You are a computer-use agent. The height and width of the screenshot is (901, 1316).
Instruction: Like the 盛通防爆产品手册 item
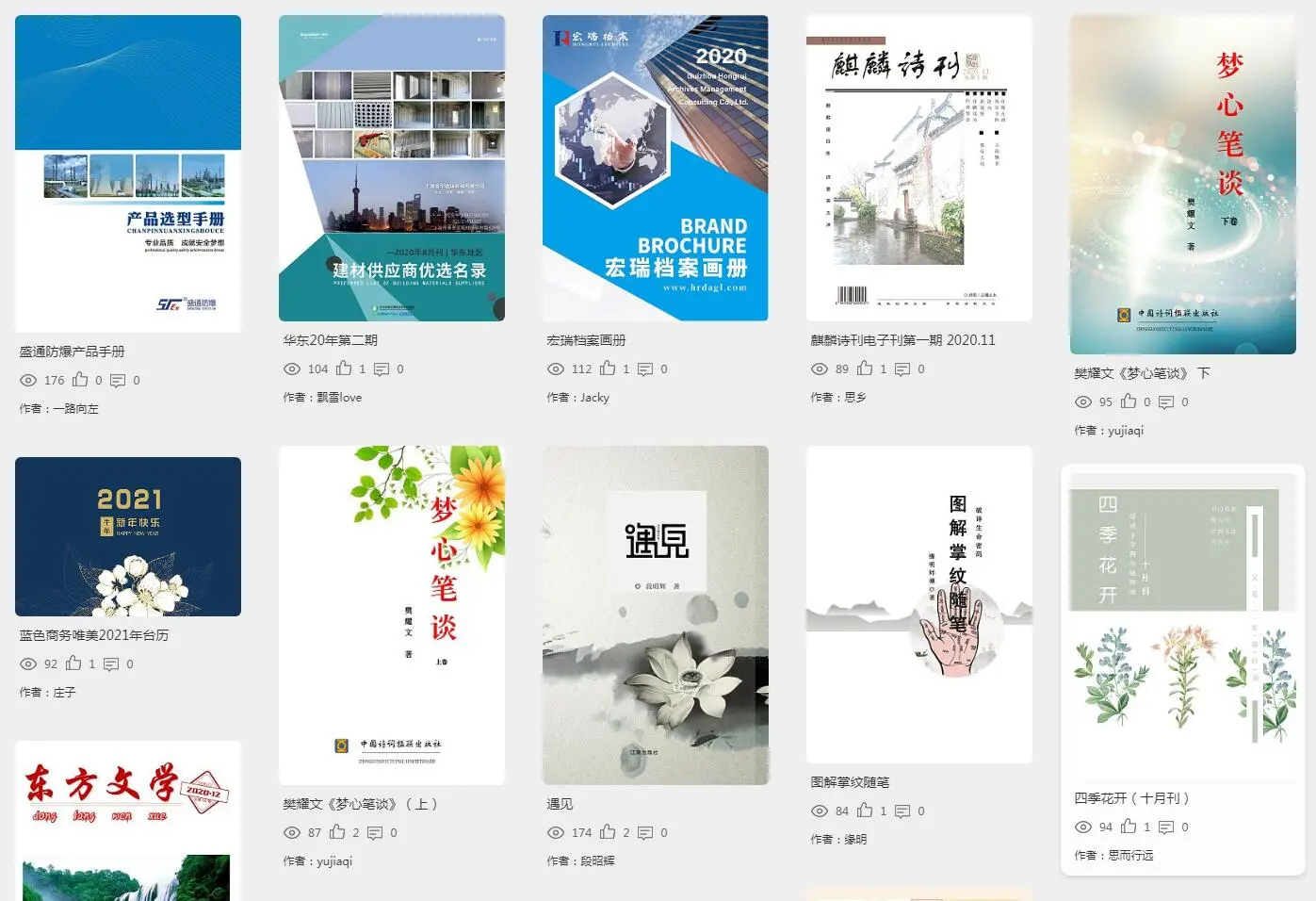click(x=80, y=380)
